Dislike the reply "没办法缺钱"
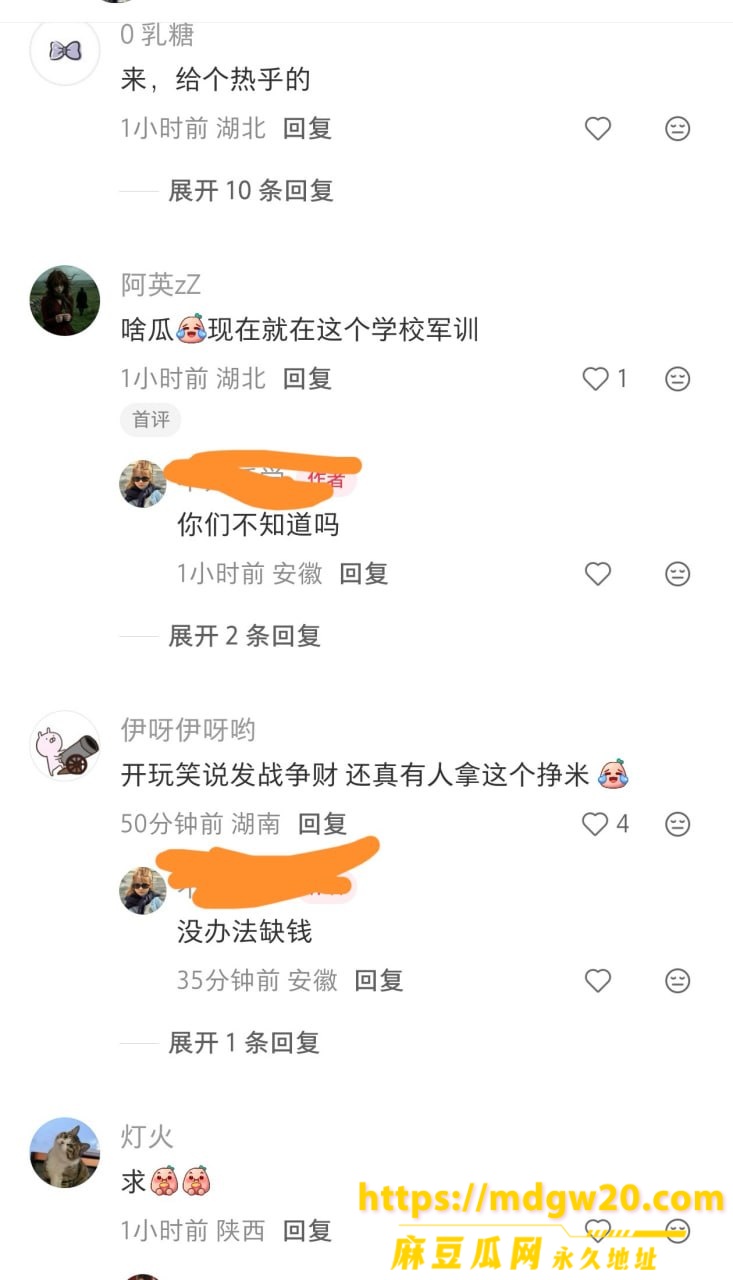 [678, 981]
